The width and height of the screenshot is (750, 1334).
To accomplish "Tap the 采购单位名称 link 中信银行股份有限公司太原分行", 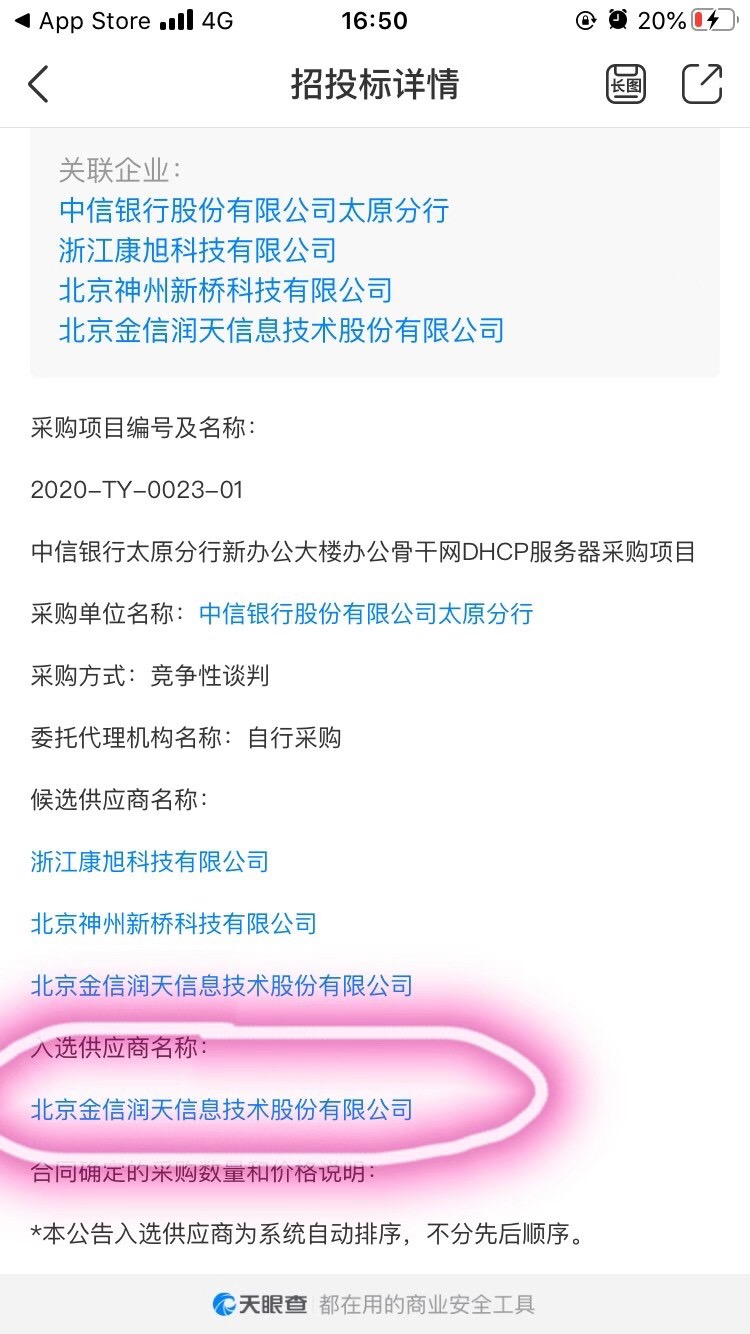I will (x=366, y=614).
